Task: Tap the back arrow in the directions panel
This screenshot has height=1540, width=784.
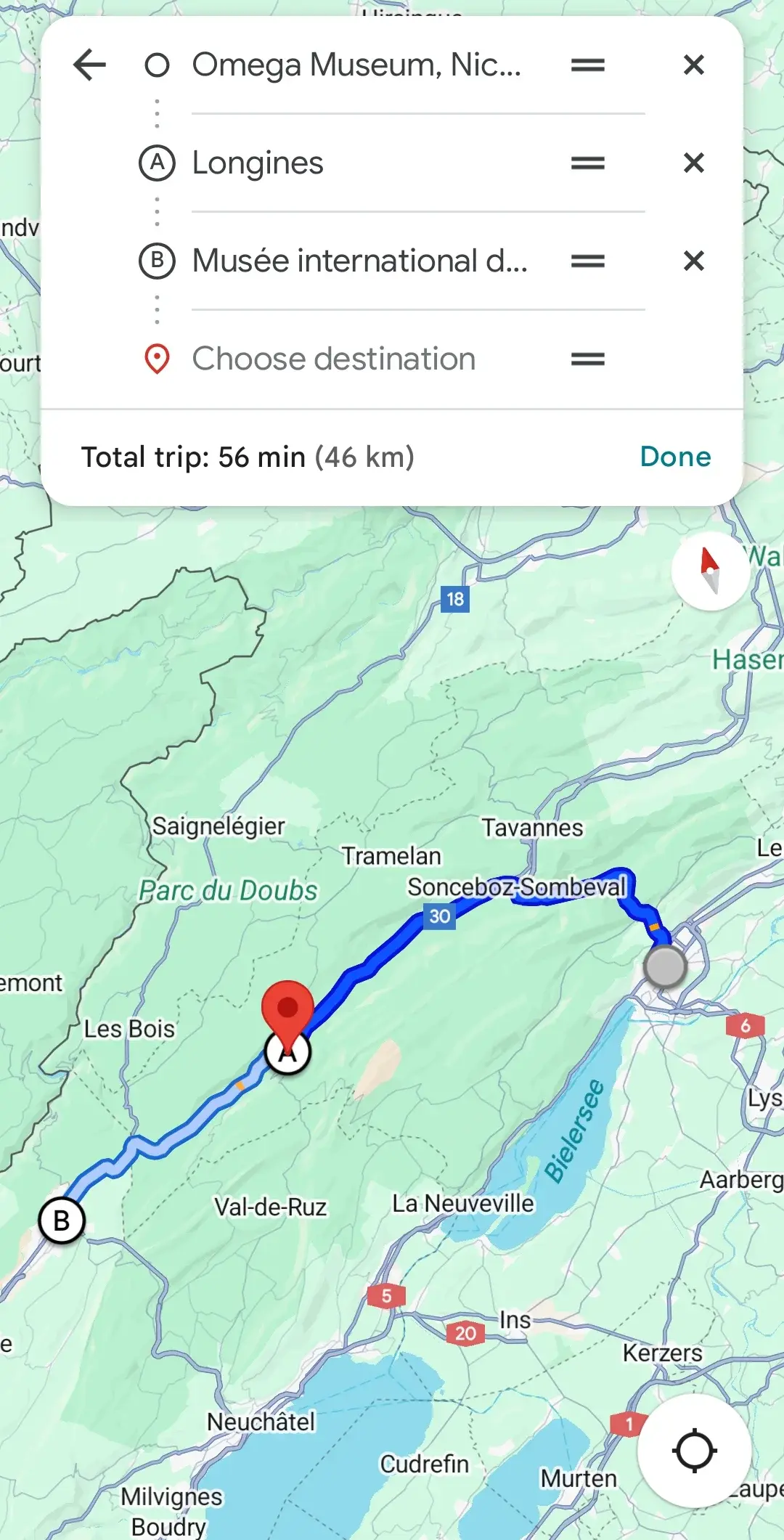Action: tap(89, 65)
